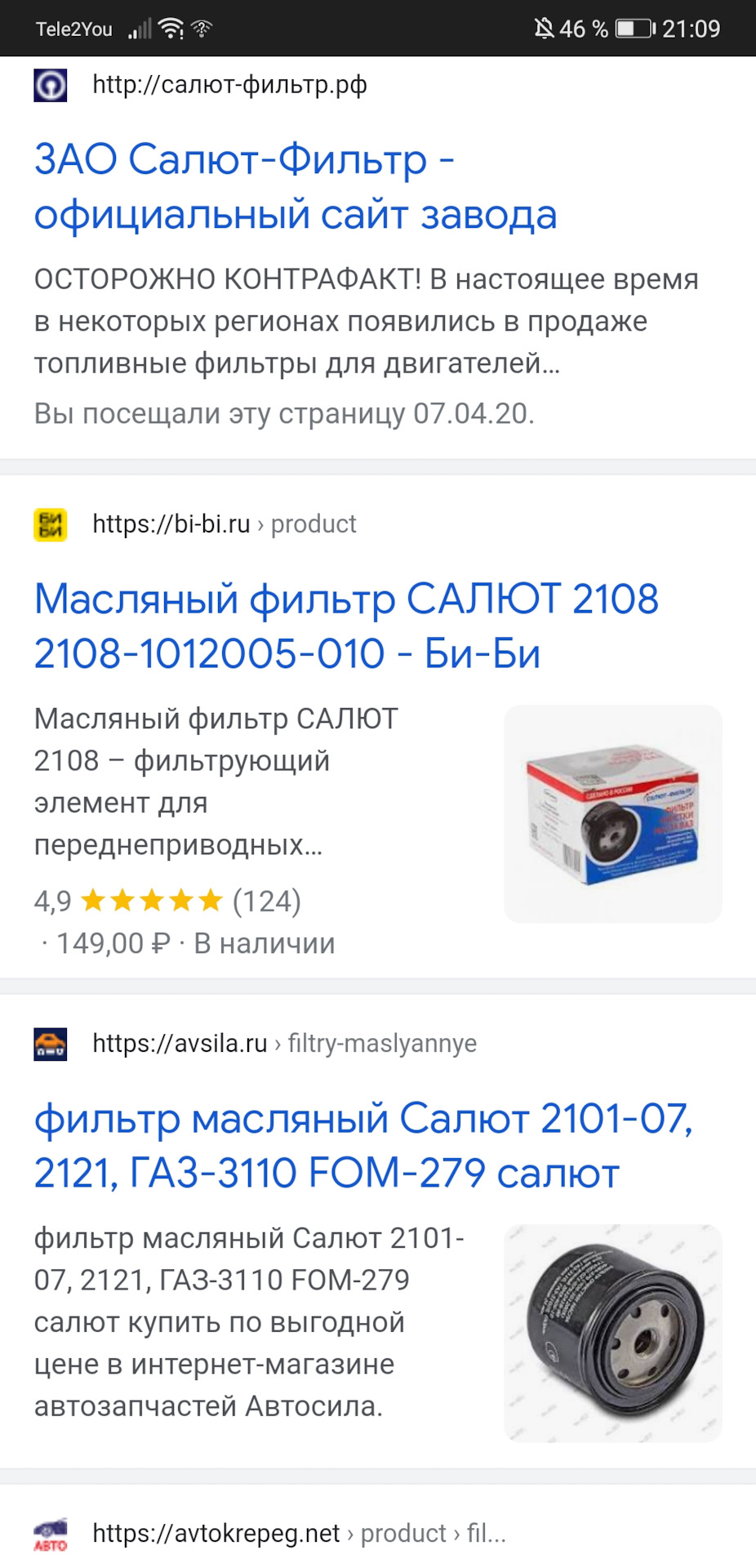Open Масляный фильтр САЛЮТ 2108 Би-Би result
Screen dimensions: 756x1568
pos(346,626)
